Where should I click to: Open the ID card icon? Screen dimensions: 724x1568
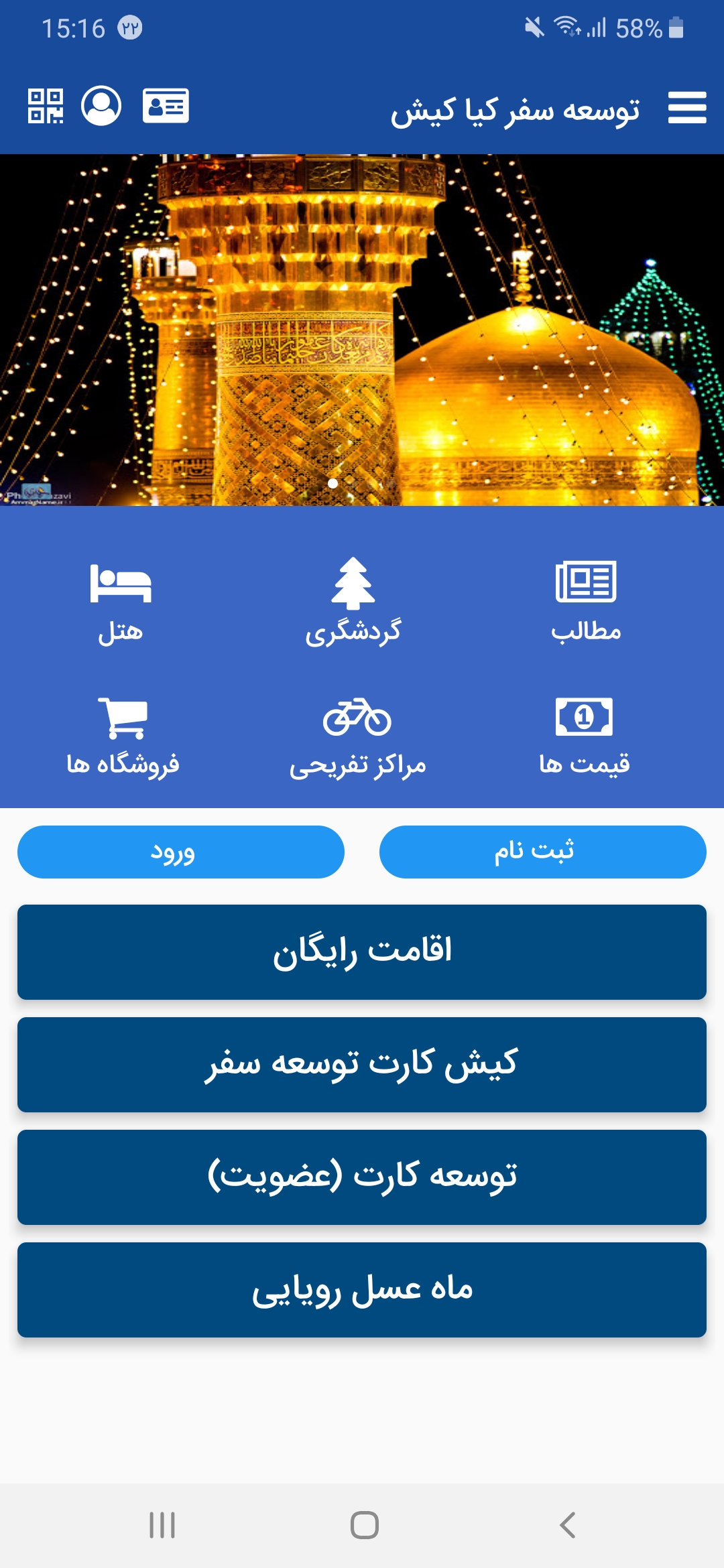click(x=166, y=106)
